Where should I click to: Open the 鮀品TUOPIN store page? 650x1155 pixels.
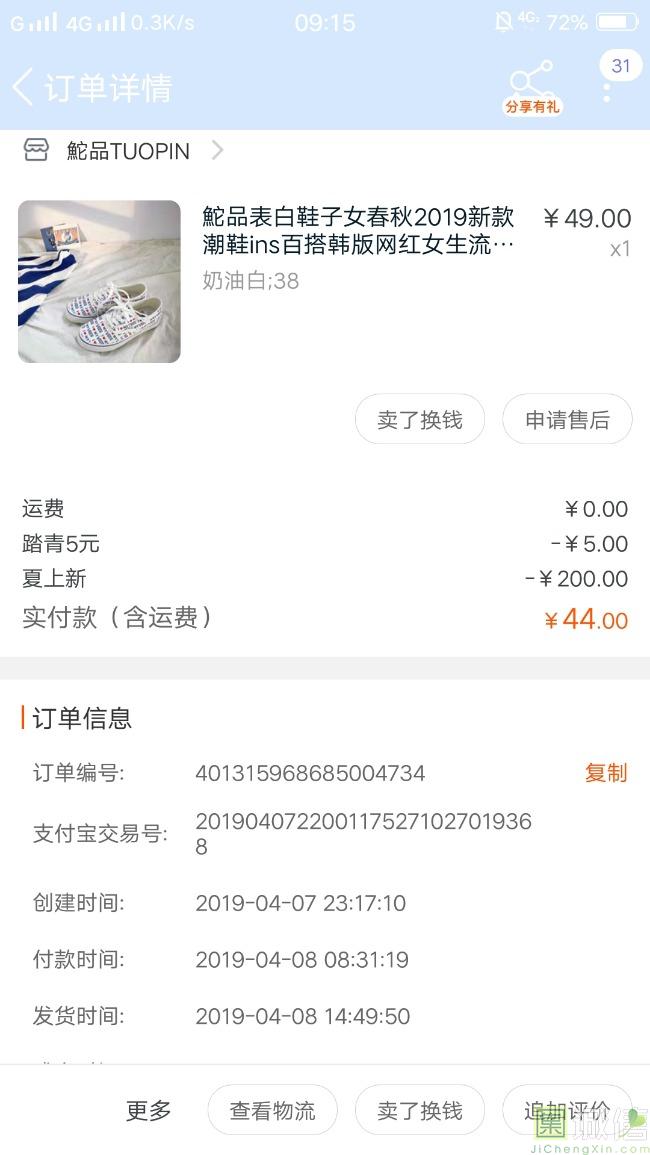click(x=128, y=151)
